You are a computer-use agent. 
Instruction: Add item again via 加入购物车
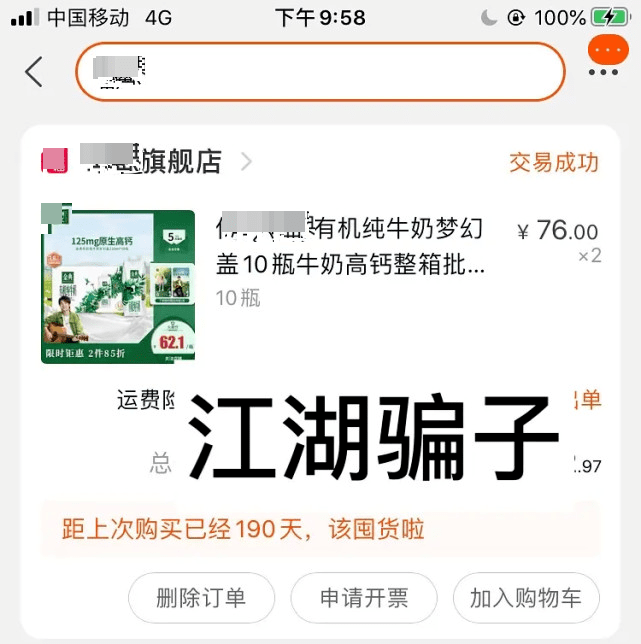click(526, 598)
